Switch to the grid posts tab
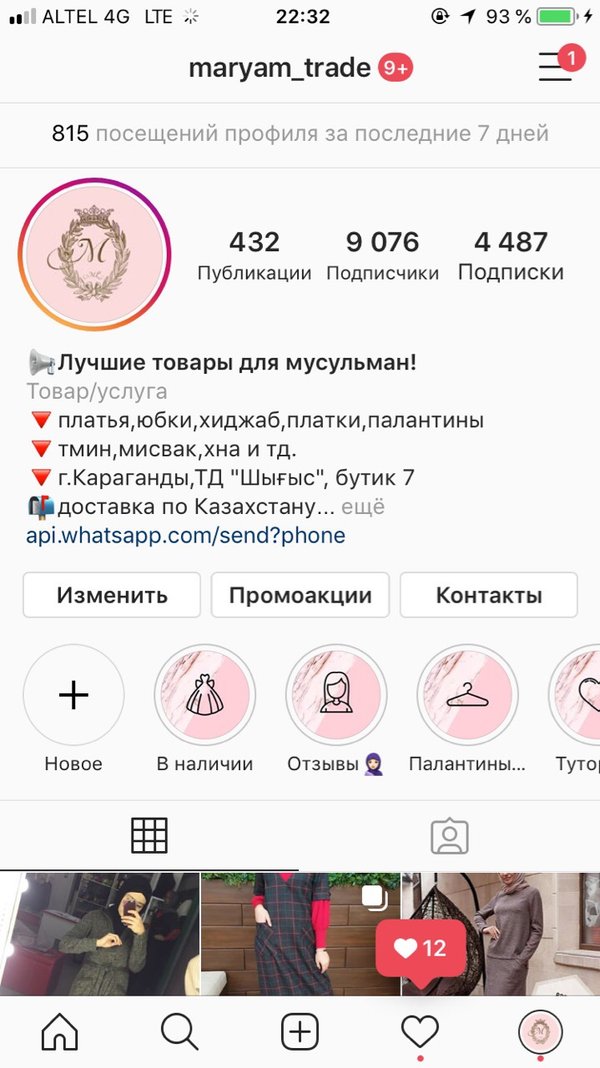The height and width of the screenshot is (1068, 600). [150, 835]
